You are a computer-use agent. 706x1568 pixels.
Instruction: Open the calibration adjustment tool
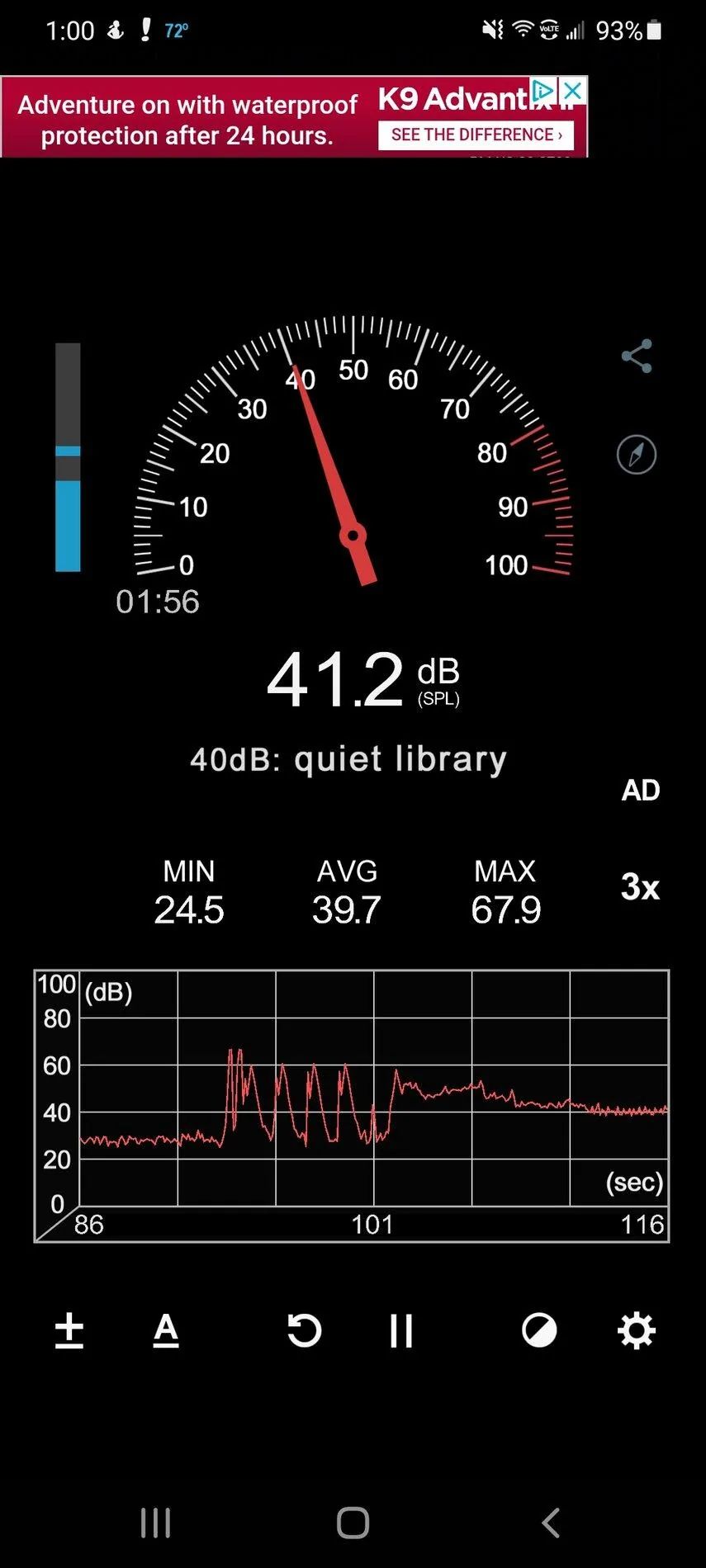(x=69, y=1329)
